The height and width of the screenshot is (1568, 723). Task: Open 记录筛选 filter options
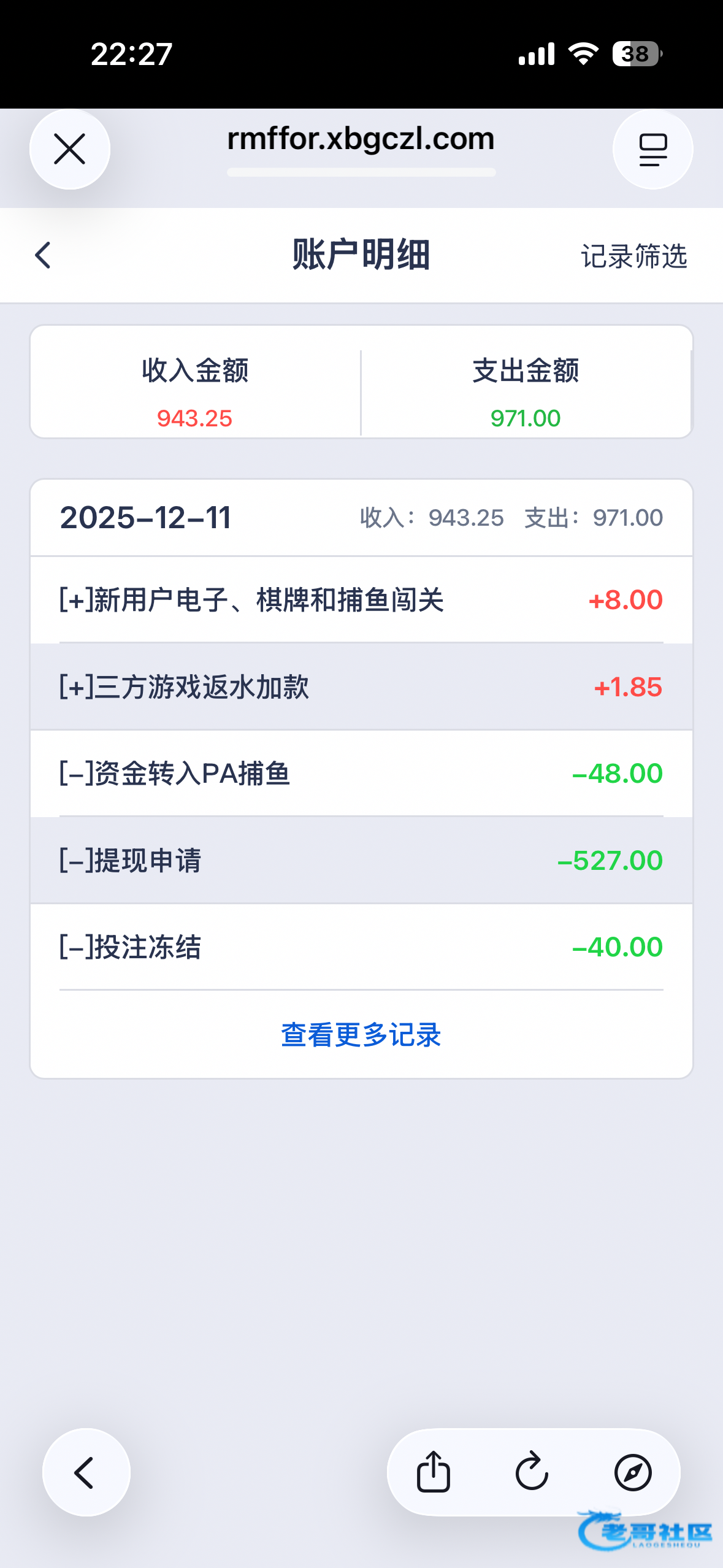pyautogui.click(x=633, y=256)
